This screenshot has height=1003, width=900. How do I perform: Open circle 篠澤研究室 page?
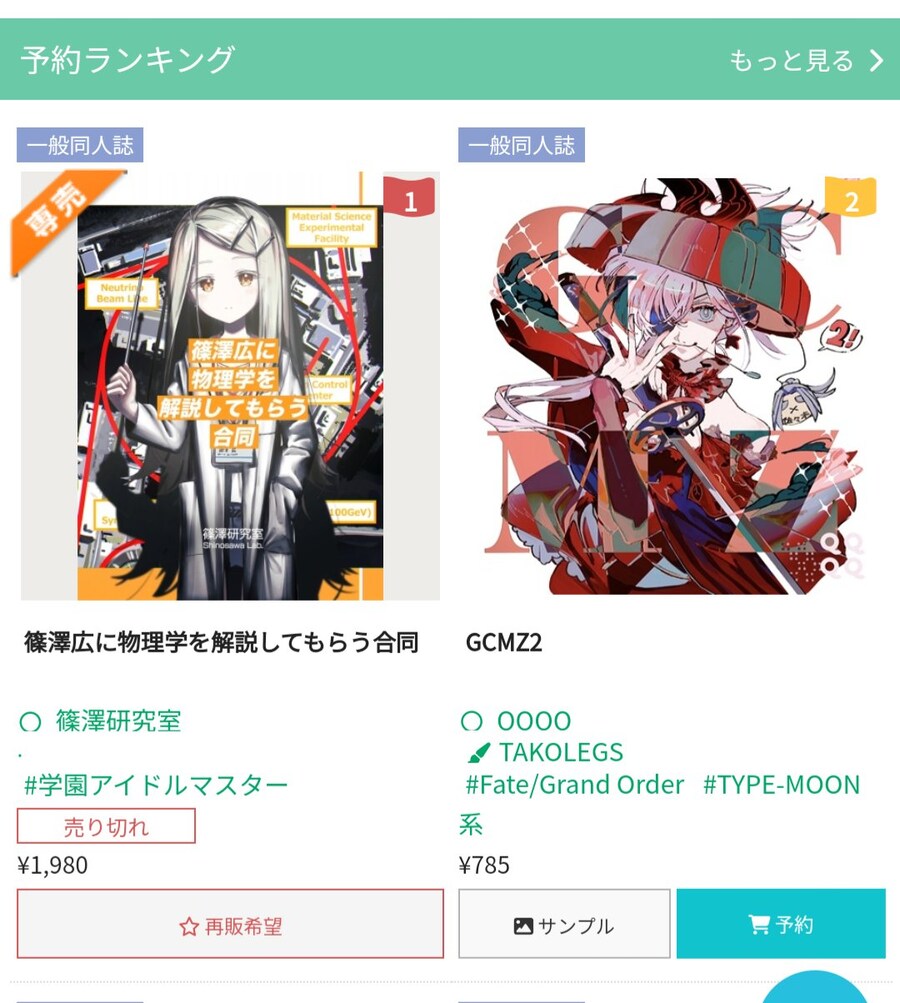point(118,721)
